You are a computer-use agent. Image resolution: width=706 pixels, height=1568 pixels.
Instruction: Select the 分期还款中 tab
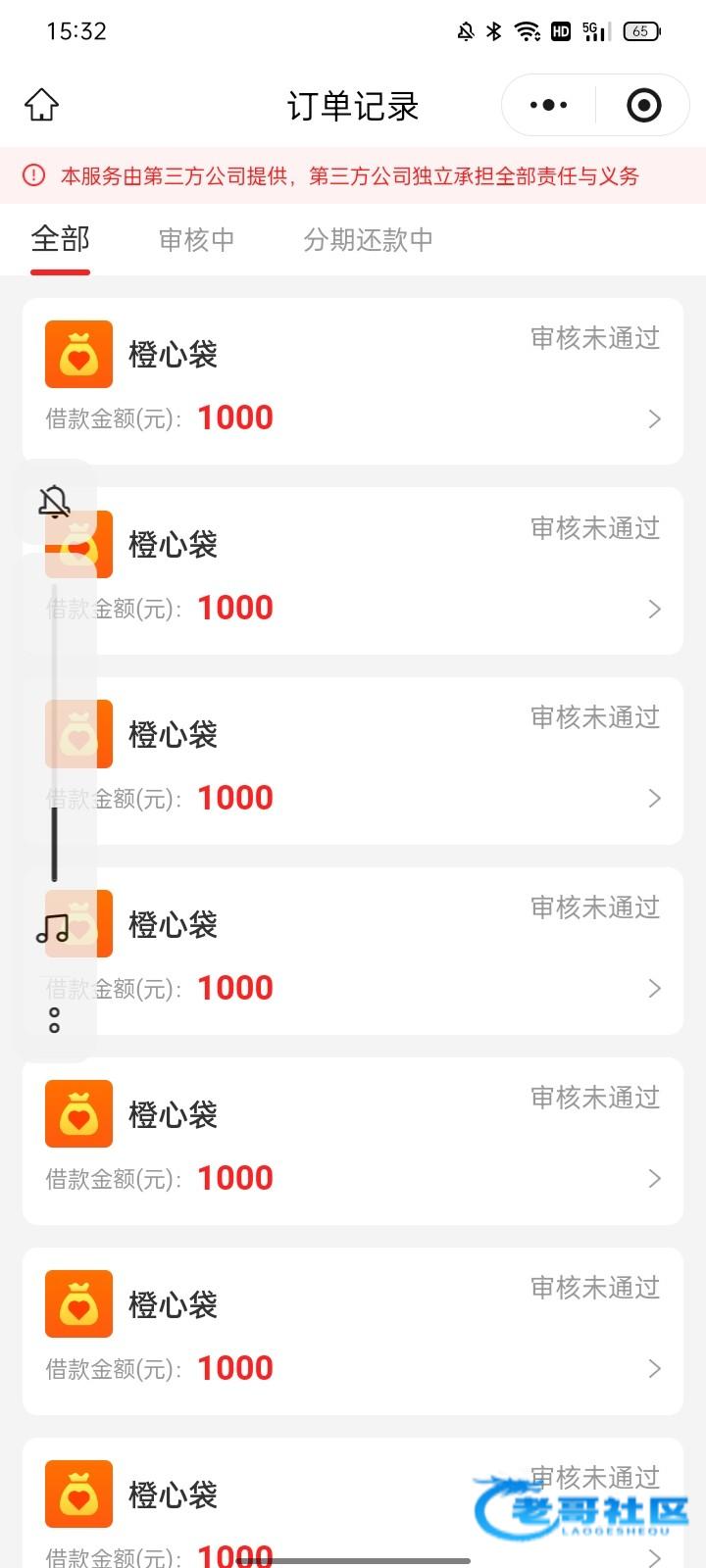coord(368,239)
